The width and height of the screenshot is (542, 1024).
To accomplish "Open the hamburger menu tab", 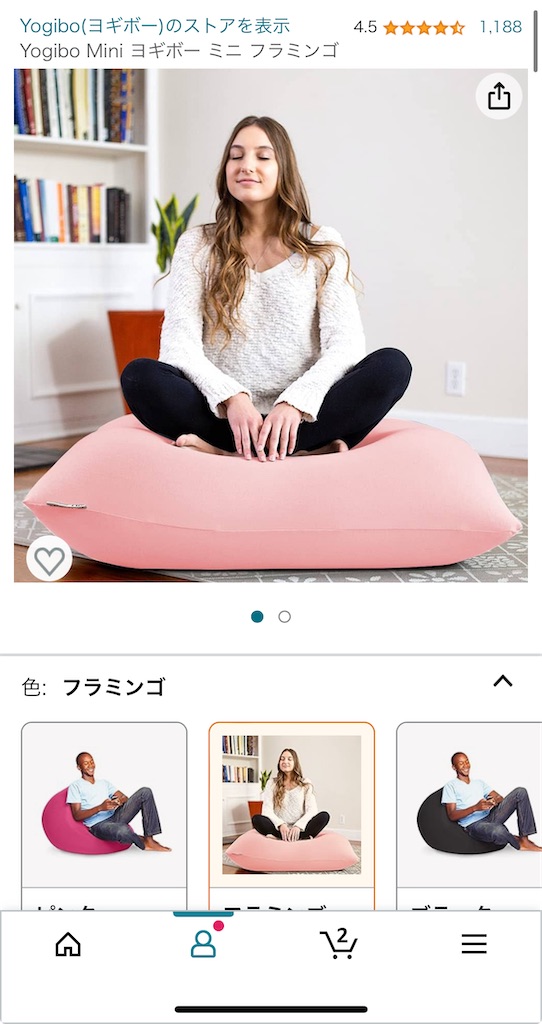I will point(474,944).
